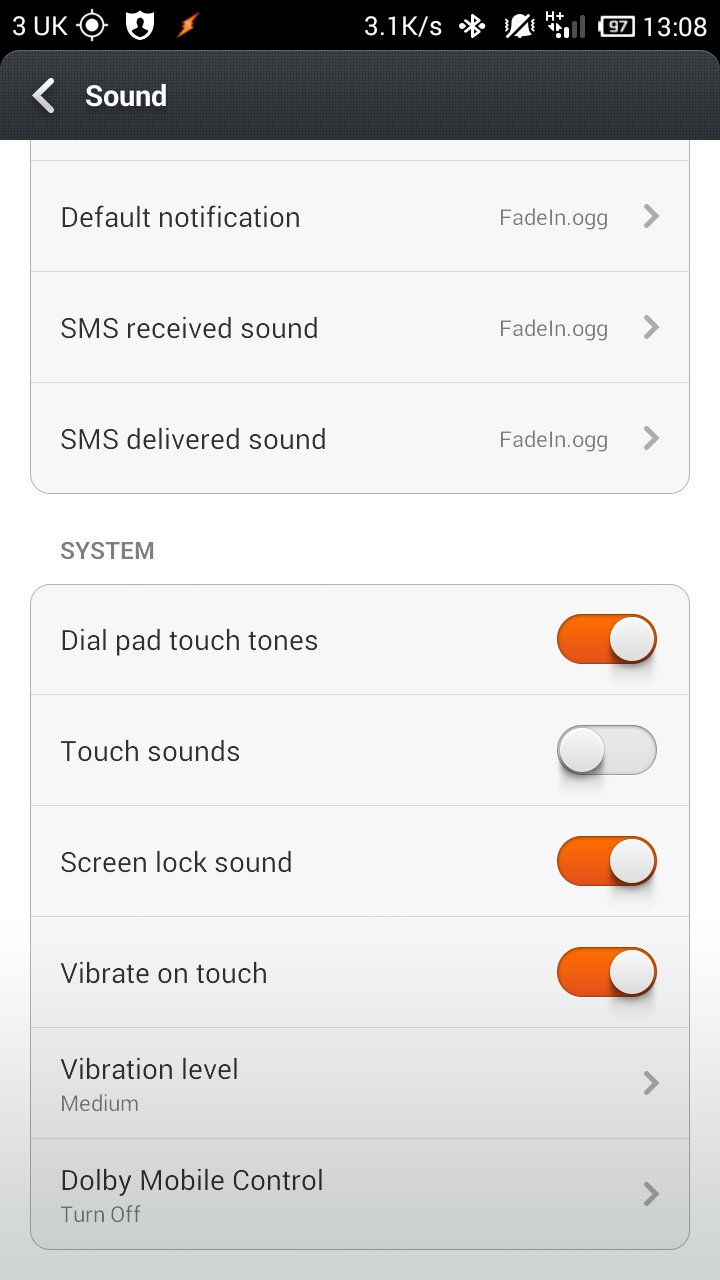The height and width of the screenshot is (1280, 720).
Task: Toggle Vibrate on touch off
Action: point(606,973)
